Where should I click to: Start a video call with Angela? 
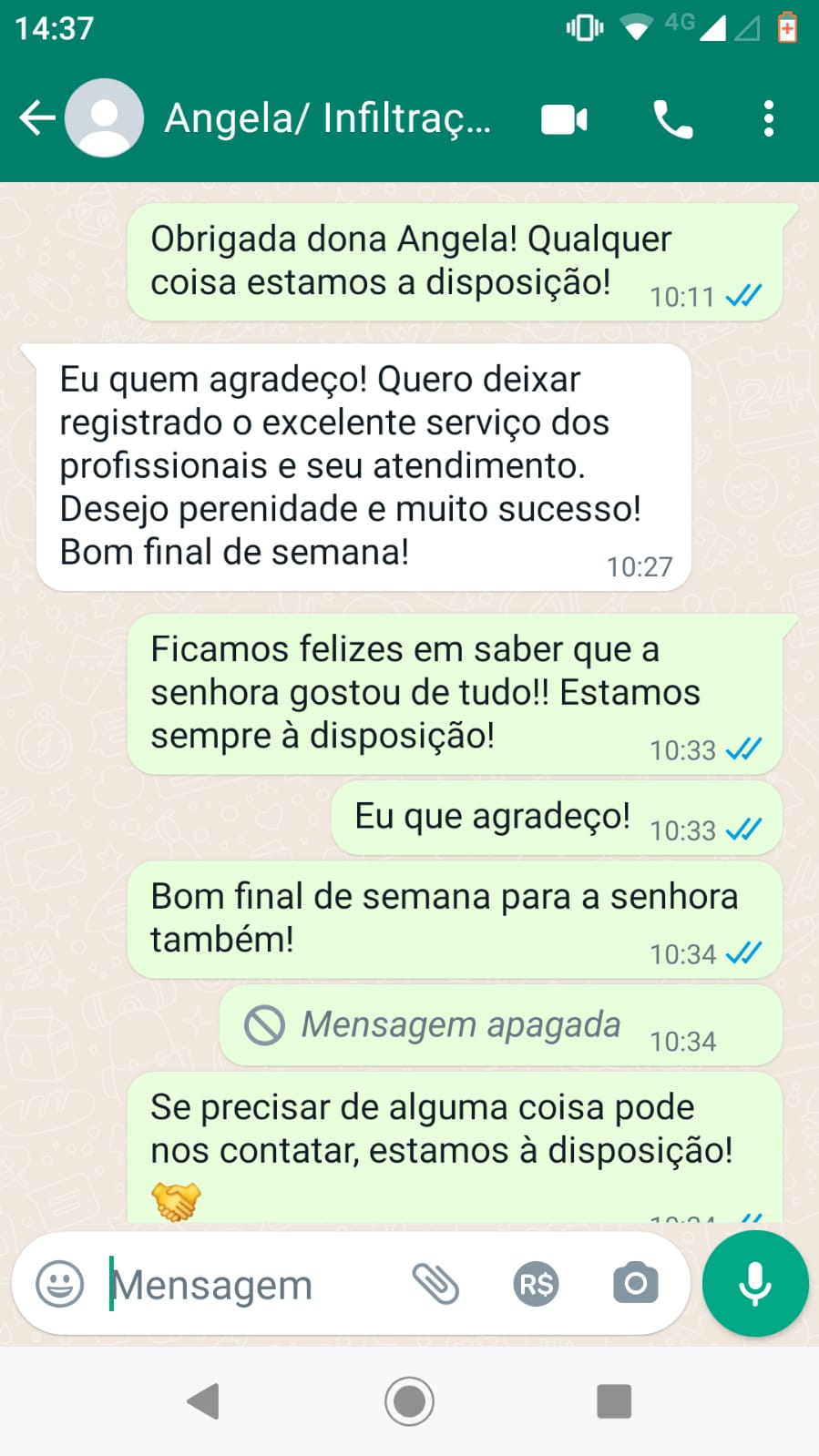(x=564, y=119)
